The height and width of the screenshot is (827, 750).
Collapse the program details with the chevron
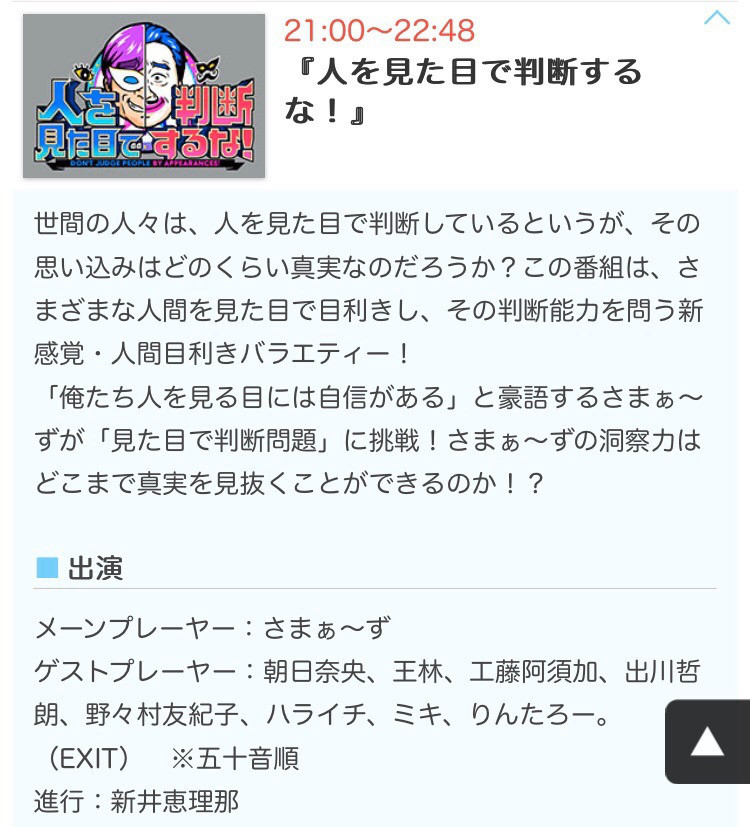coord(717,18)
